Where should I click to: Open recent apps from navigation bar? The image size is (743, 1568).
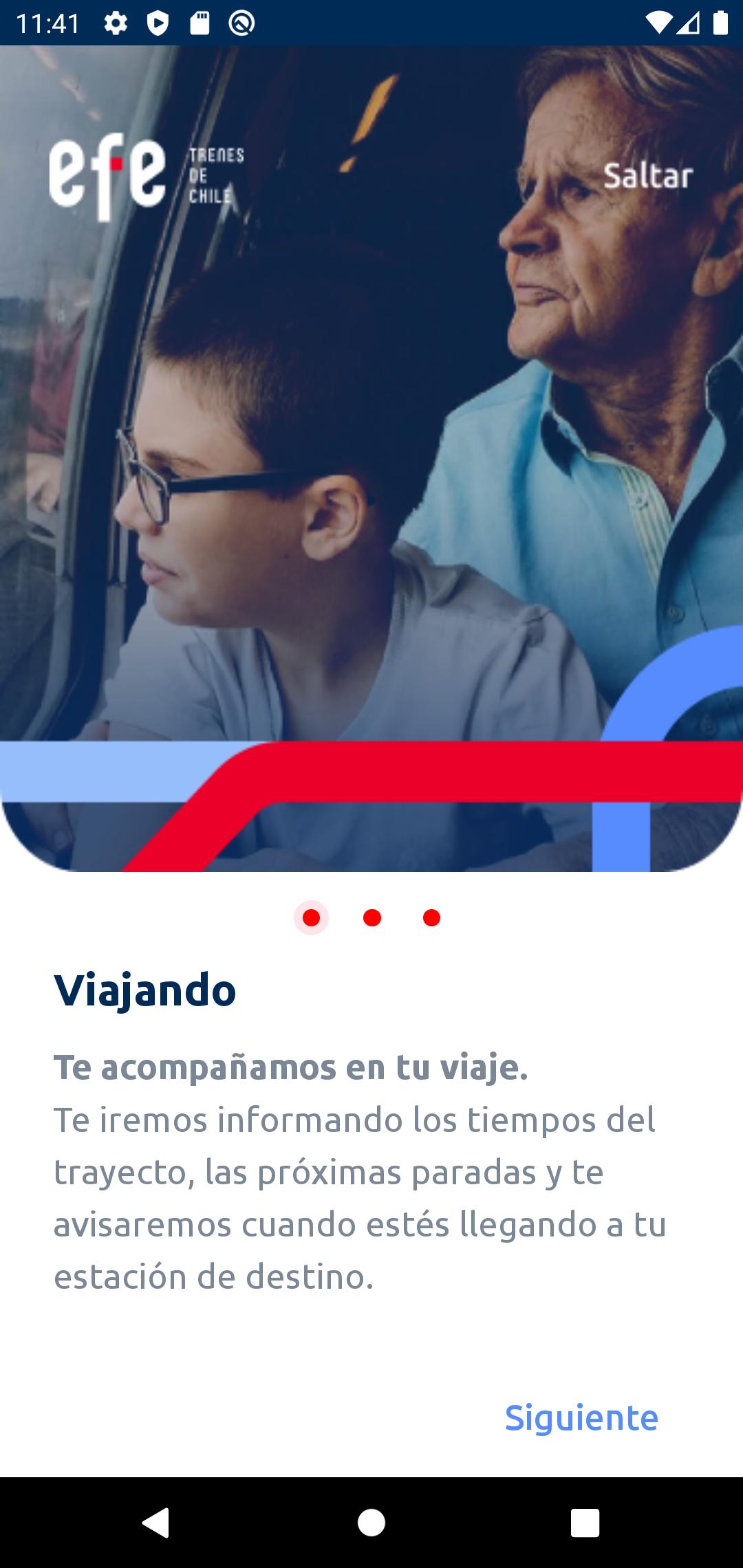(x=585, y=1523)
